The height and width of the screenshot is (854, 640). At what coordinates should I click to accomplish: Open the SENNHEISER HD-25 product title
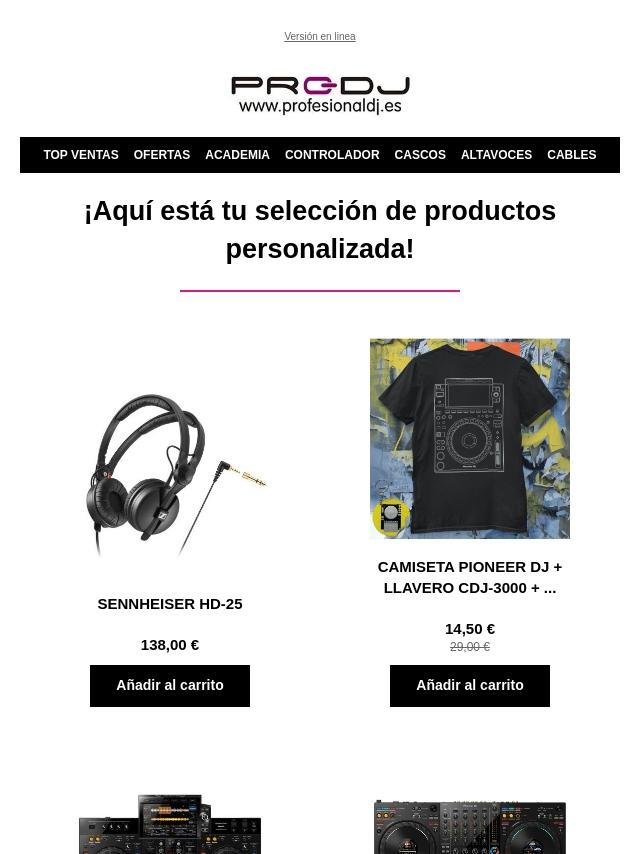[x=170, y=604]
